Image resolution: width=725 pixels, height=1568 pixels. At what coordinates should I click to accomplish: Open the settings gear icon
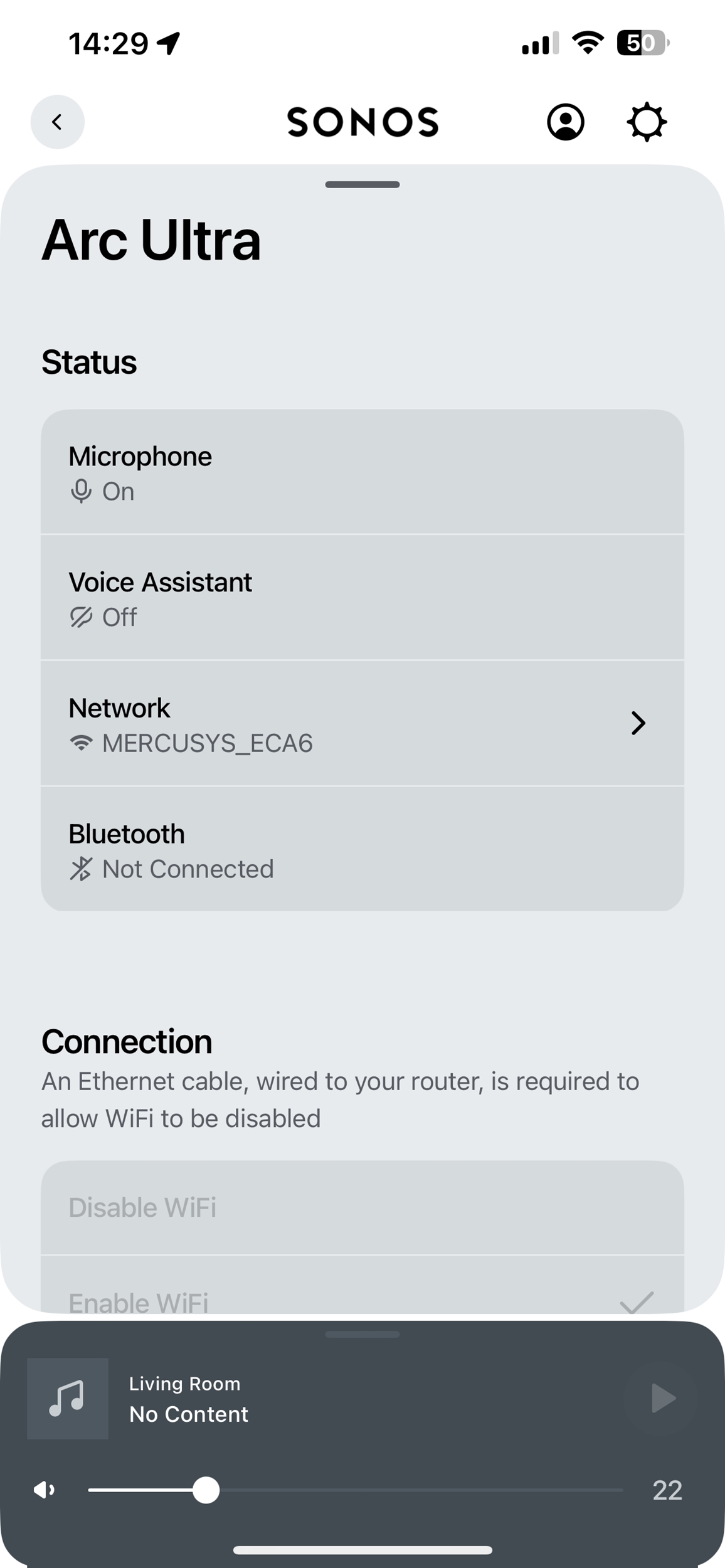point(647,122)
